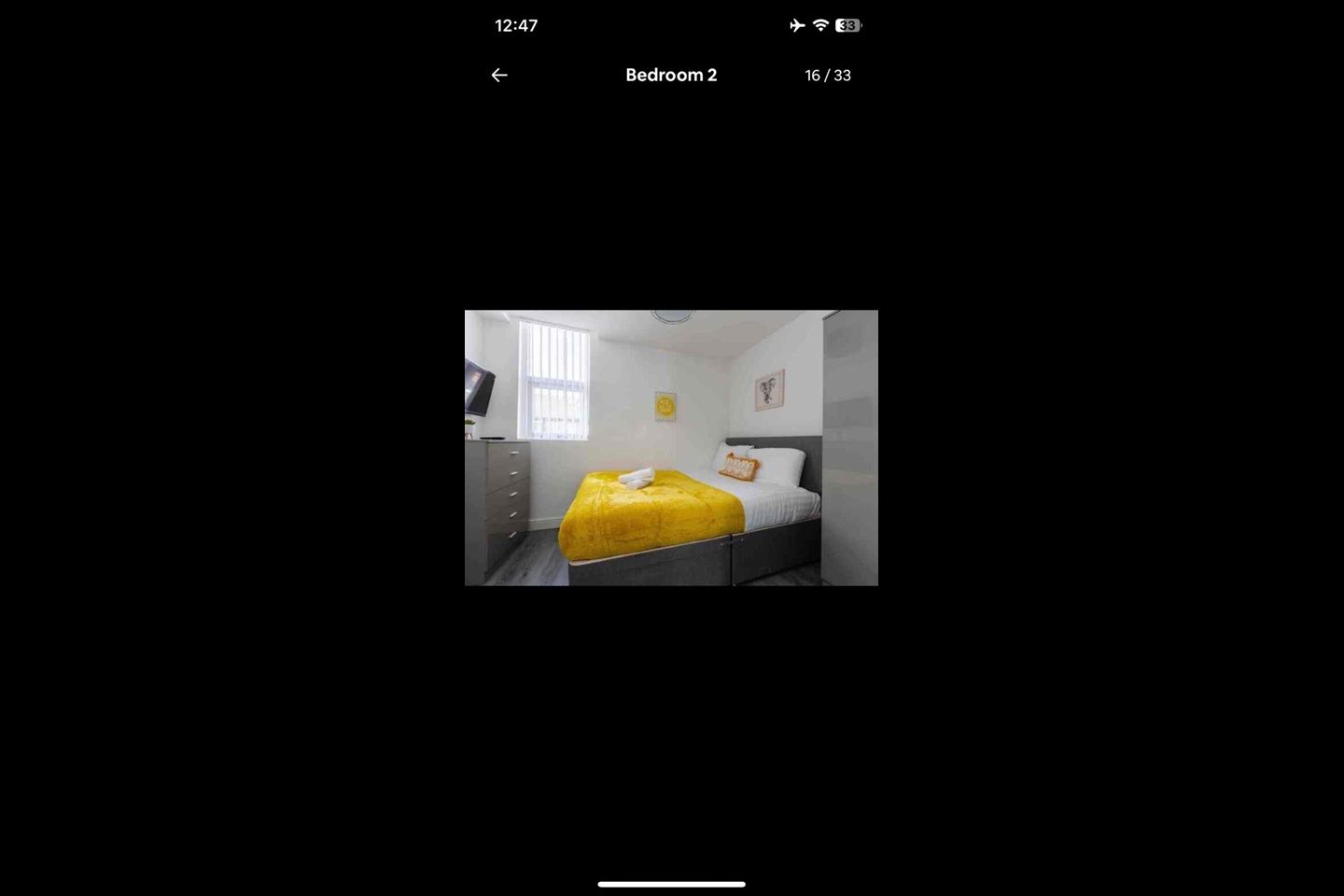Image resolution: width=1344 pixels, height=896 pixels.
Task: Tap the Bedroom 2 photo
Action: coord(671,448)
